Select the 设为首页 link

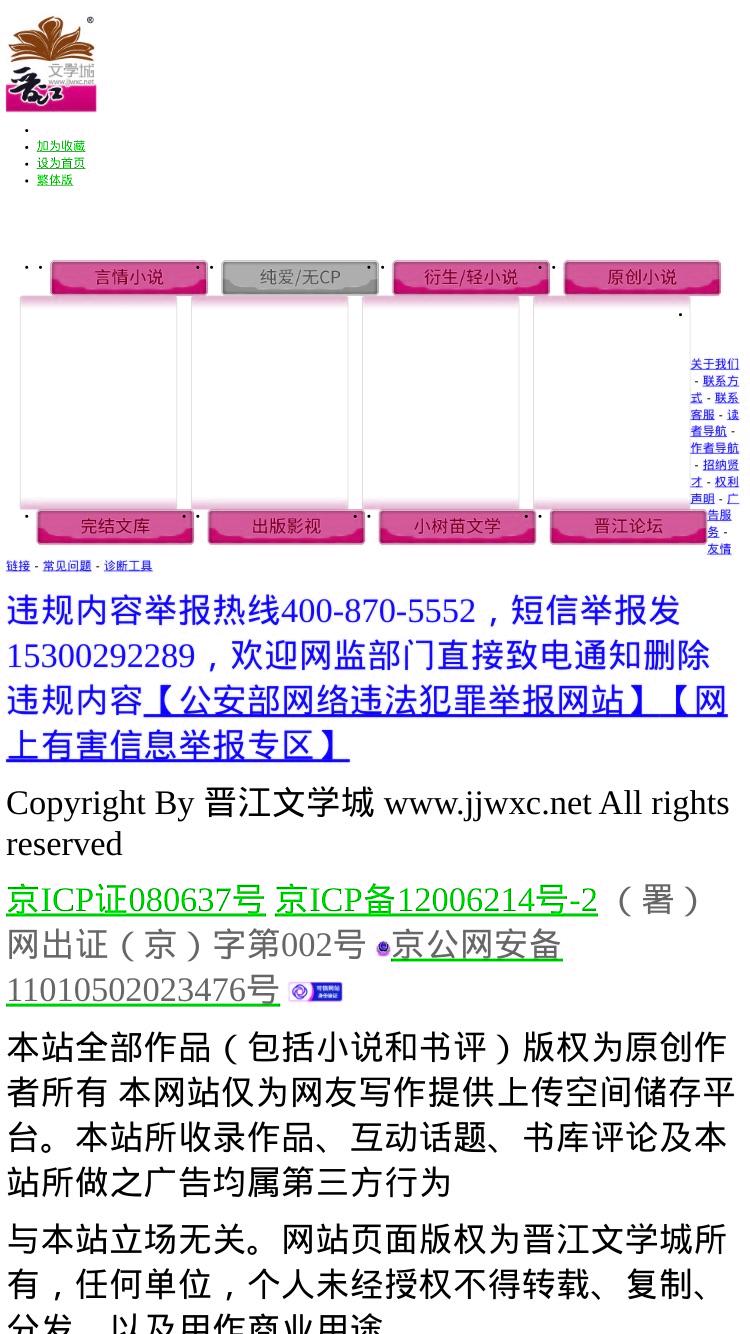pyautogui.click(x=61, y=163)
